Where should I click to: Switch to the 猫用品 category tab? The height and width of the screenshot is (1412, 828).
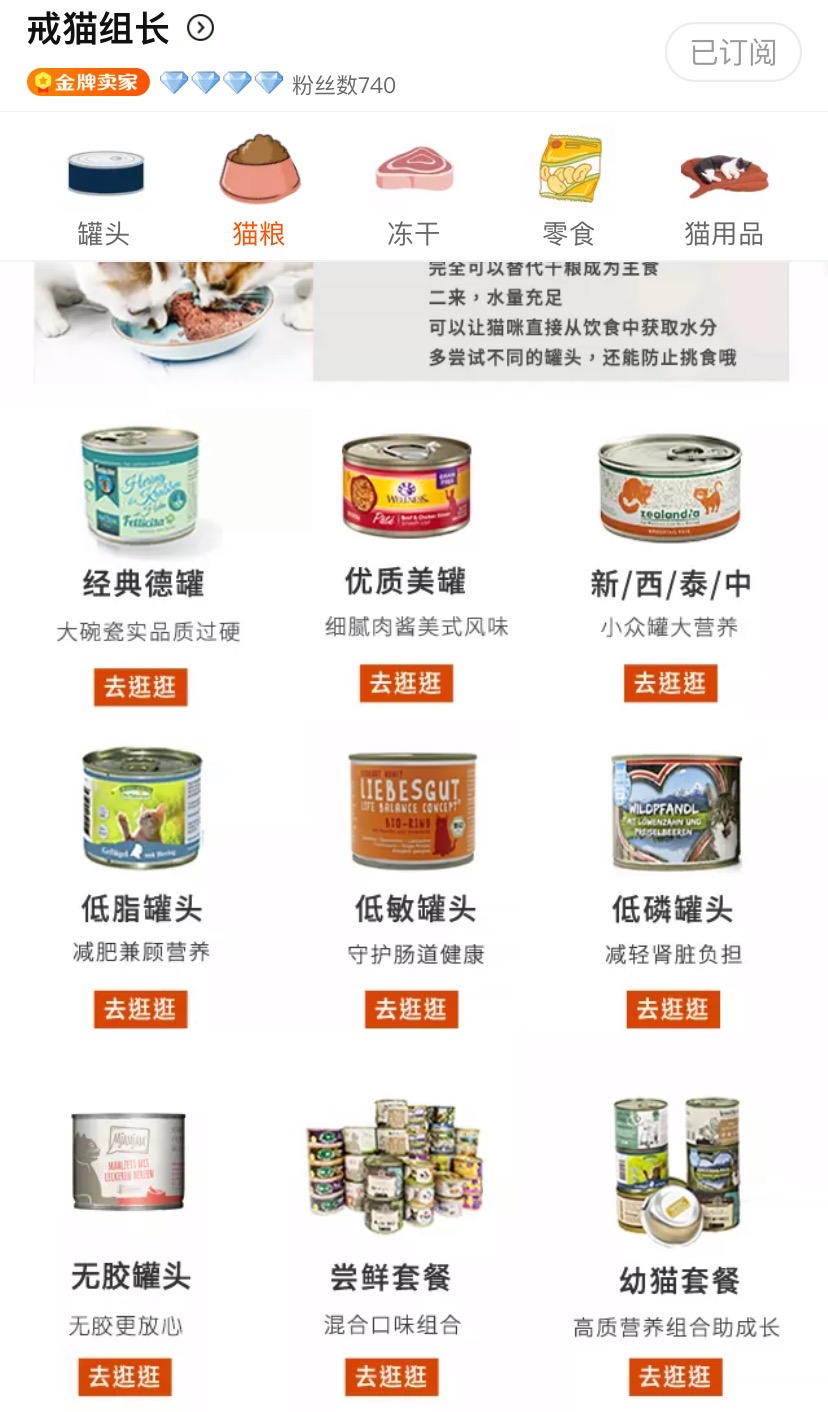click(x=724, y=194)
